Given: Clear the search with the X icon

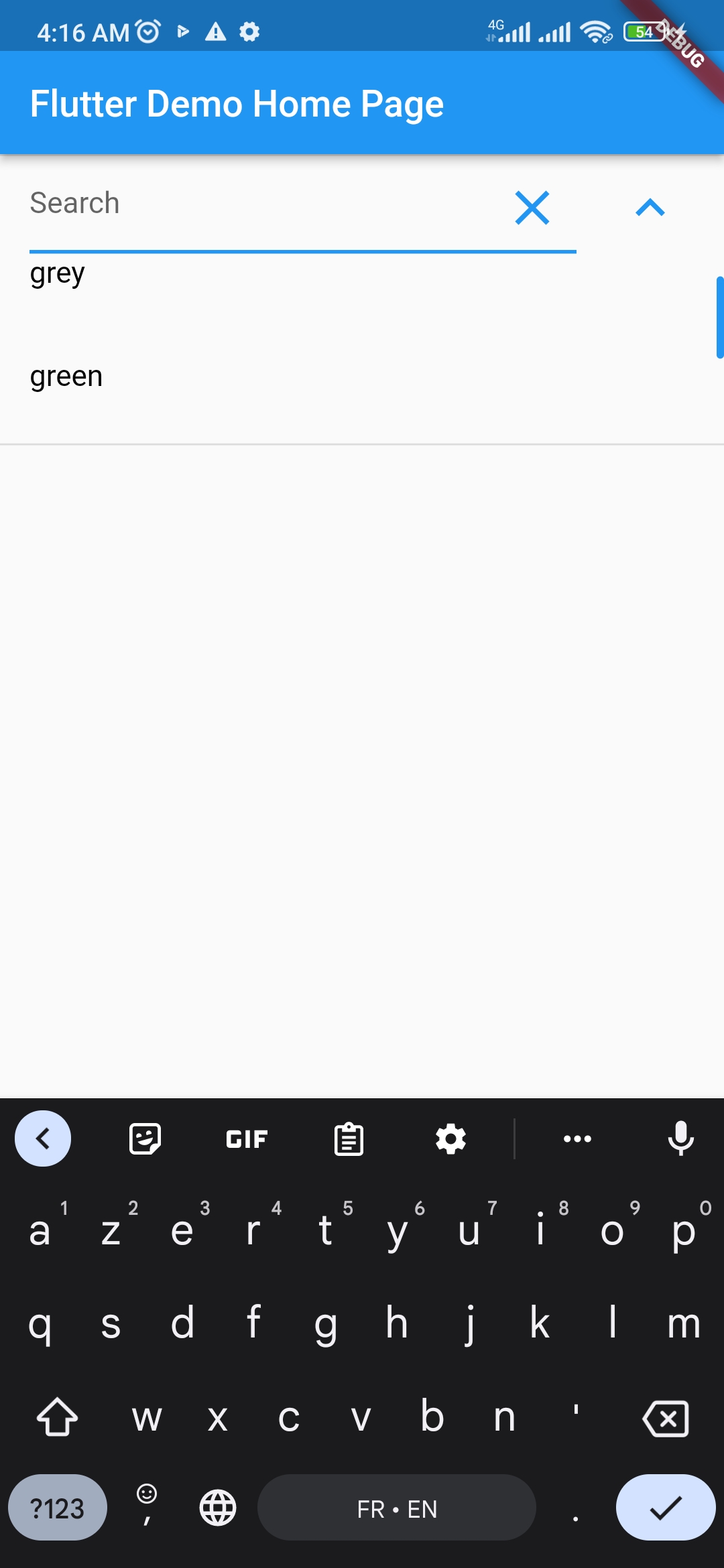Looking at the screenshot, I should point(532,208).
